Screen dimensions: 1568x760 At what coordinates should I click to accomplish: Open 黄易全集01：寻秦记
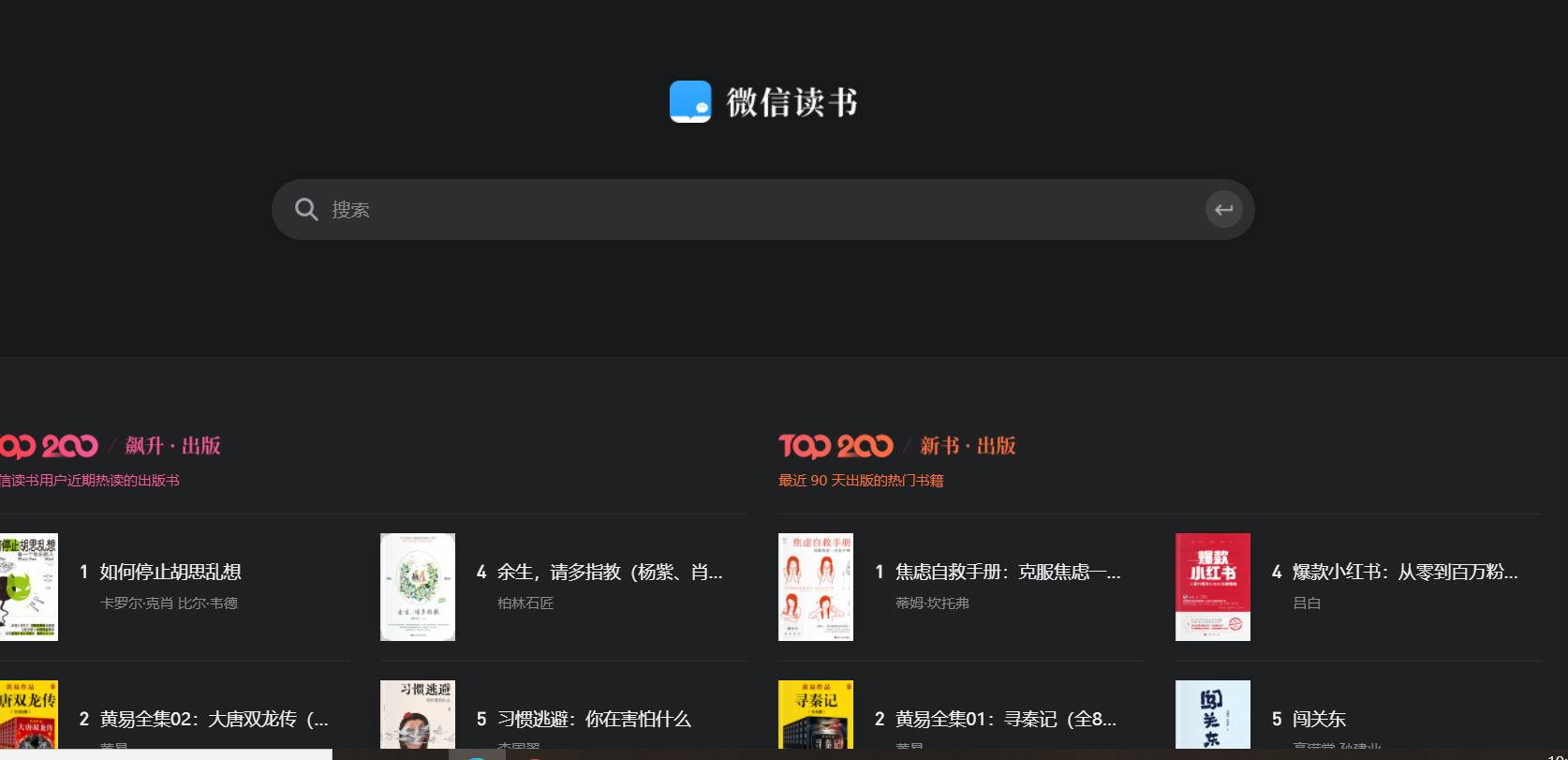coord(1005,719)
